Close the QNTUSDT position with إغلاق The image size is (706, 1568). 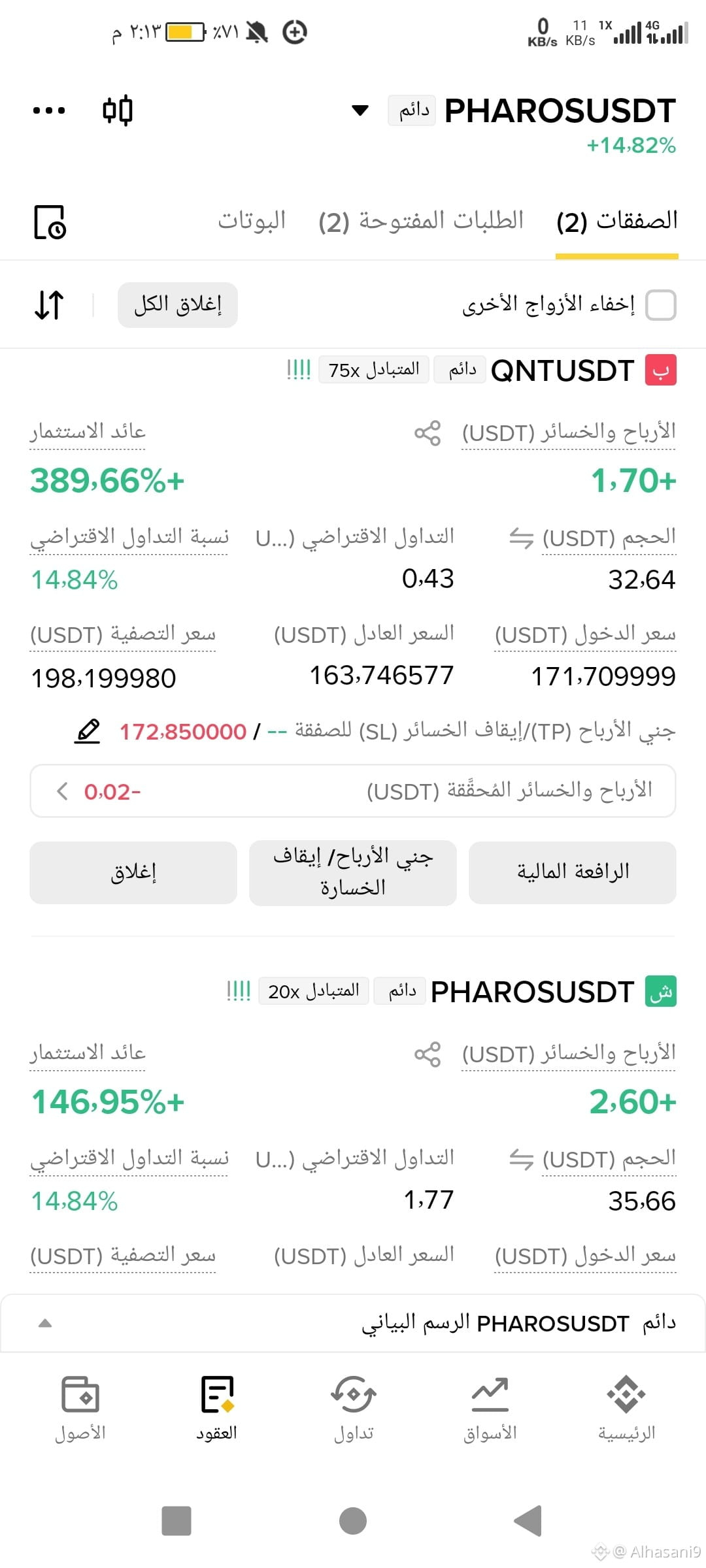133,872
